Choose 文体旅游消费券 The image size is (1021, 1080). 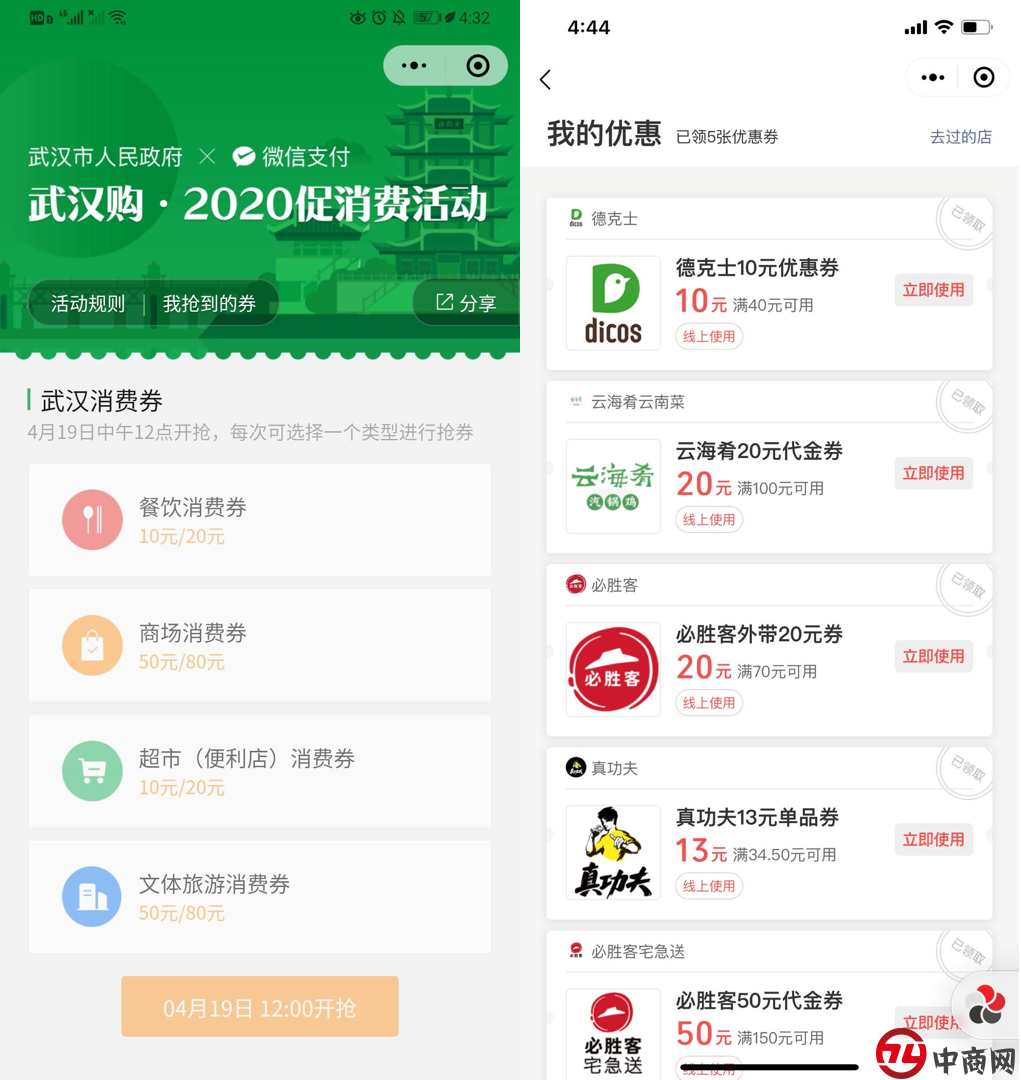[x=260, y=897]
